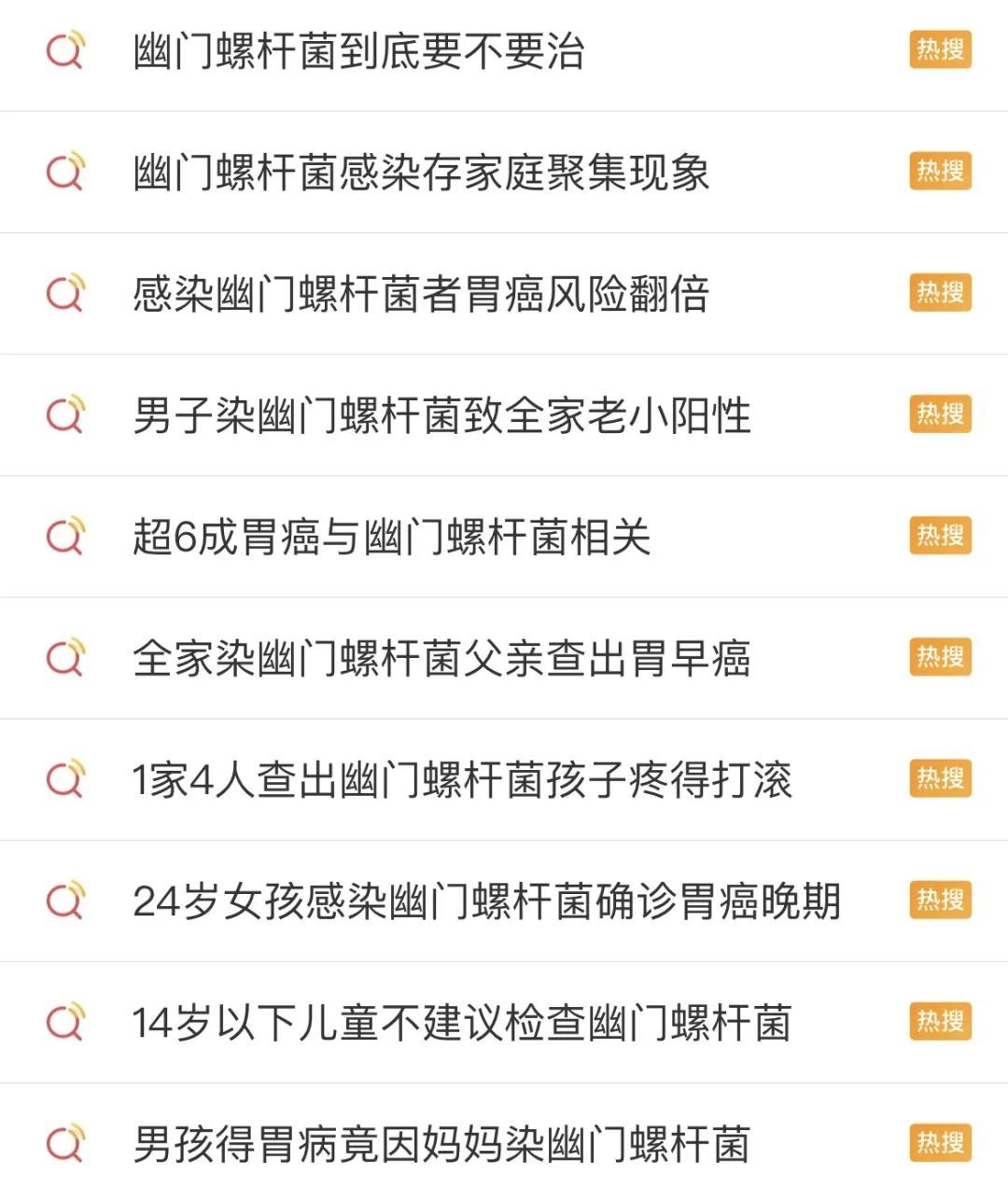Select suggestion 幽门螺杆菌感染存家庭聚集现象

[x=421, y=173]
